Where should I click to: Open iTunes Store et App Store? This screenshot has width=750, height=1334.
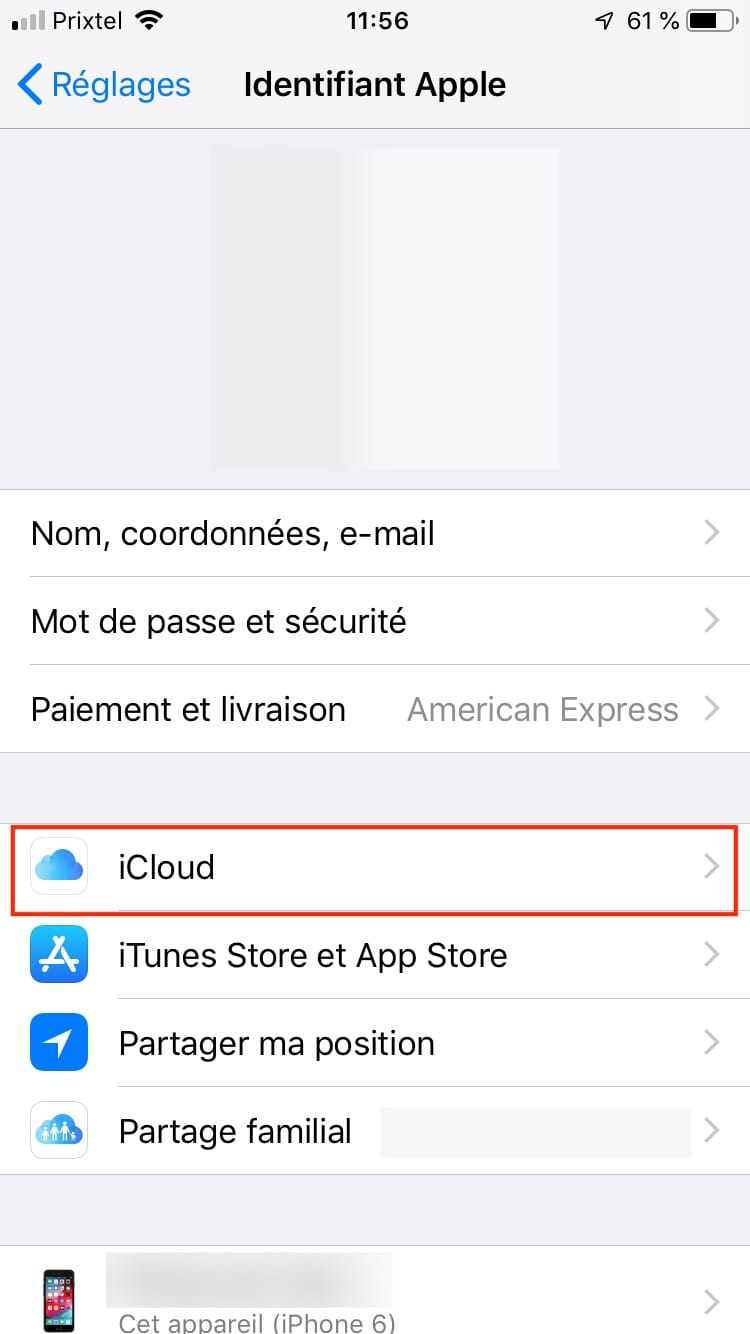coord(375,955)
